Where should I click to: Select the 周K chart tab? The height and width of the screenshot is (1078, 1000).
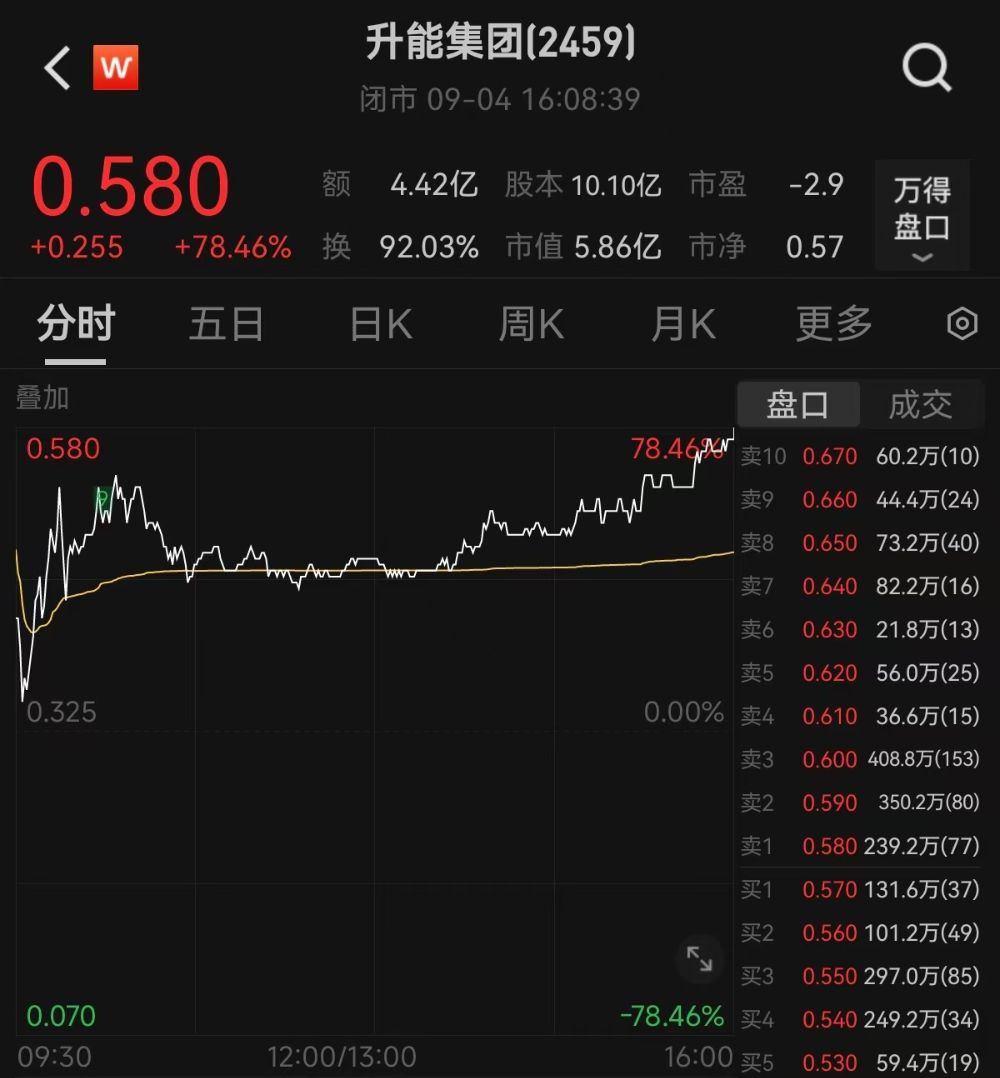(531, 325)
